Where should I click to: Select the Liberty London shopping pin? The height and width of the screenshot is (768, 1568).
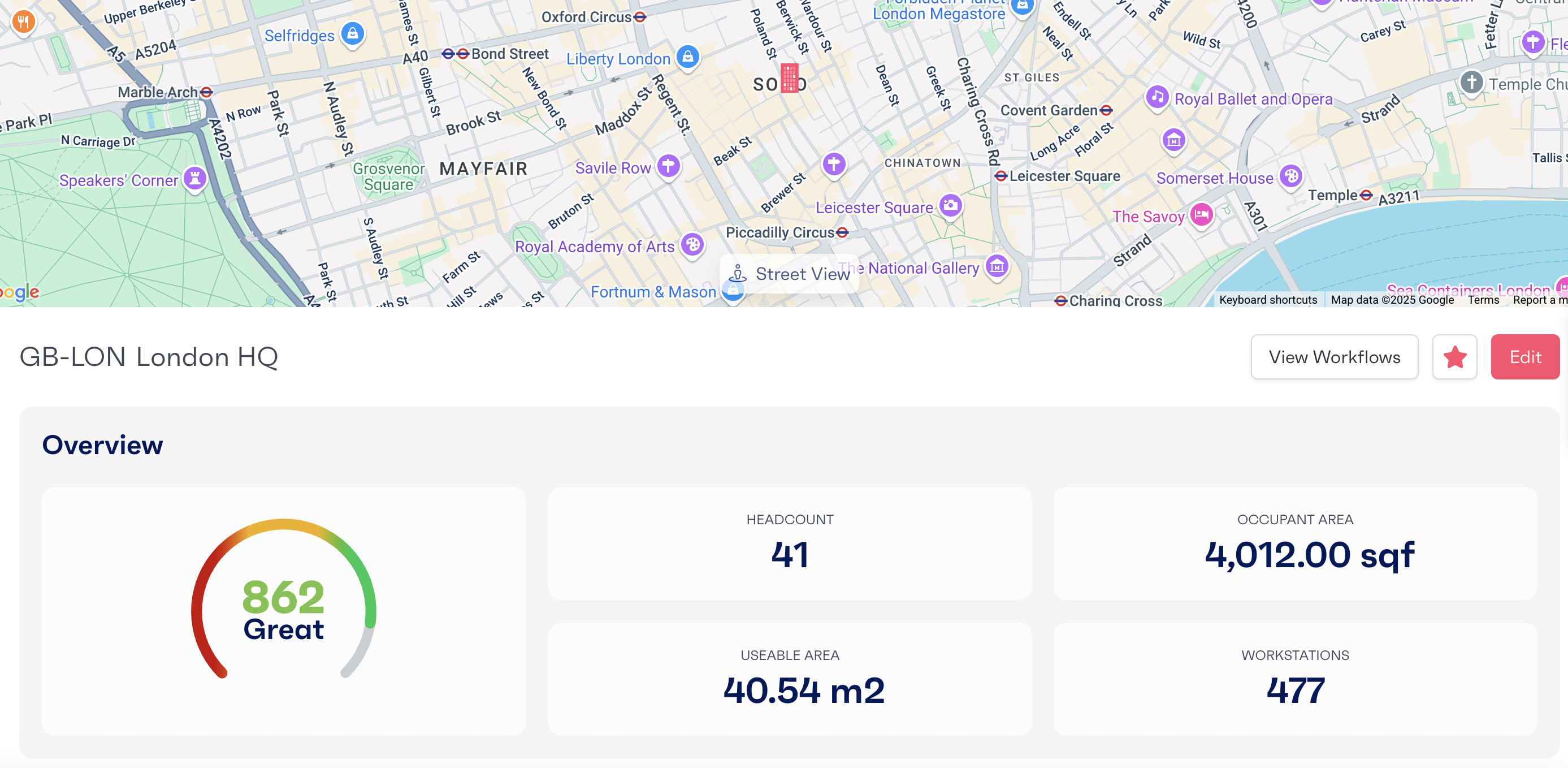pos(687,57)
